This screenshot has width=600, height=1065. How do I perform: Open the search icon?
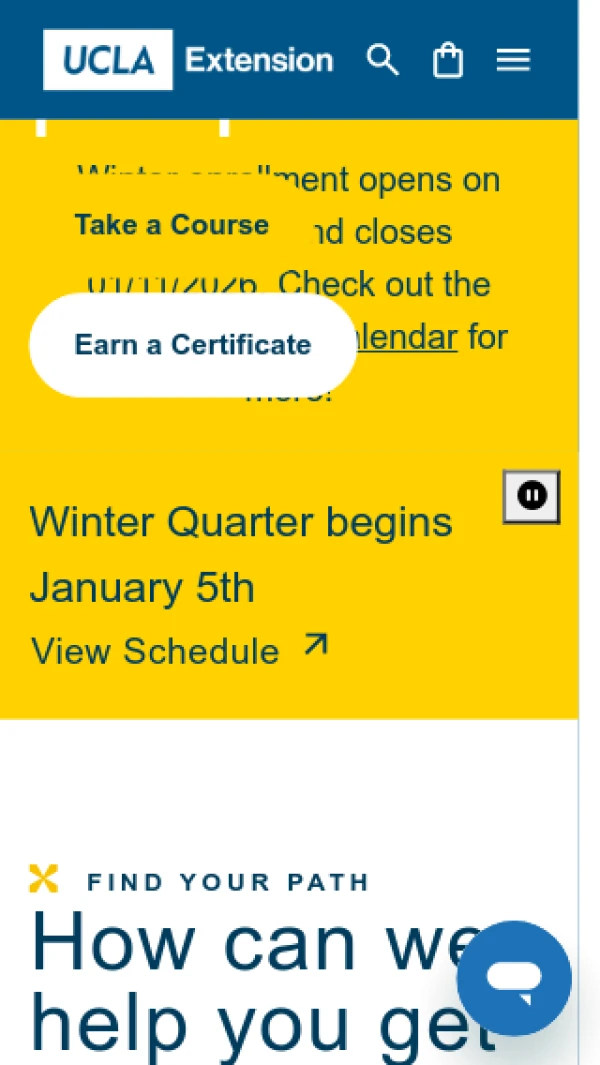(382, 60)
